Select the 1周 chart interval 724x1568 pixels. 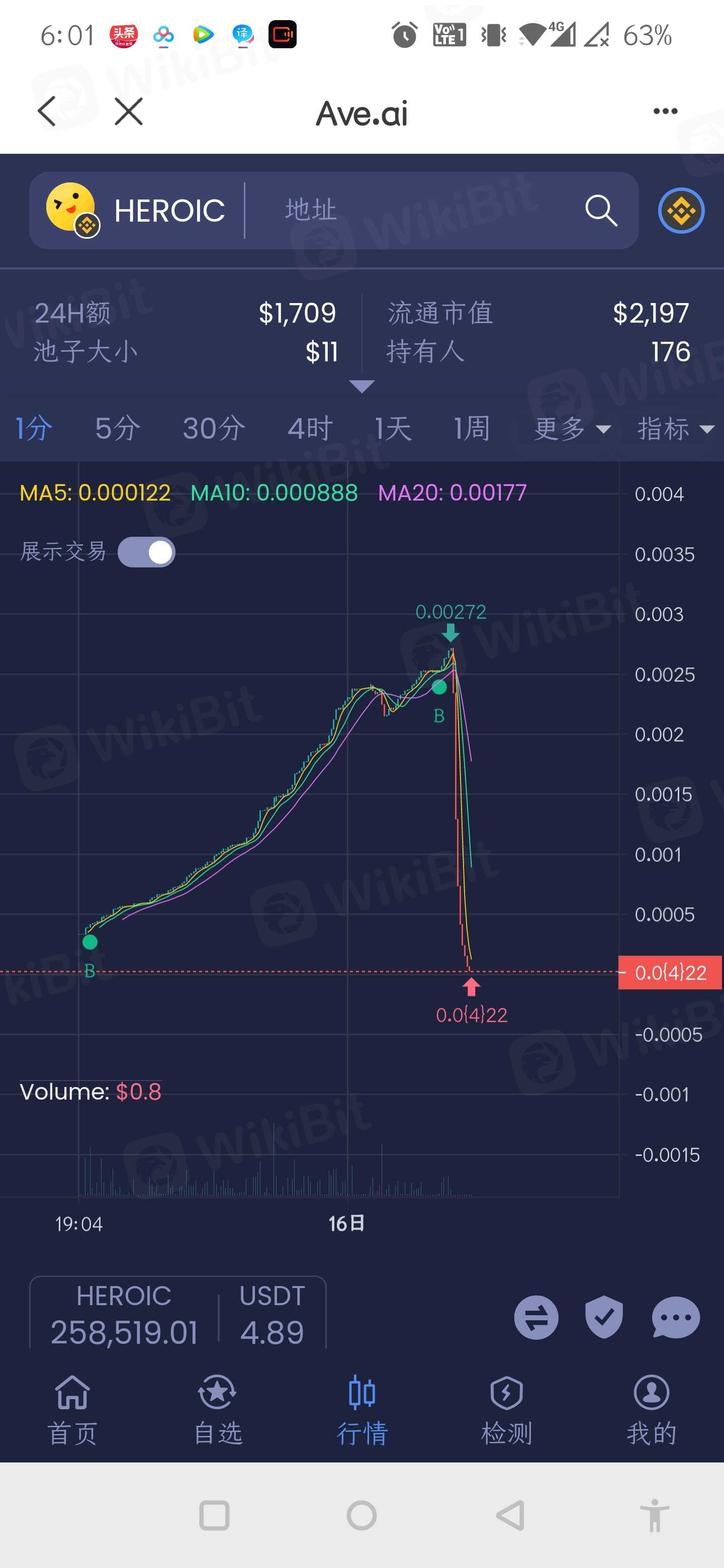coord(472,428)
